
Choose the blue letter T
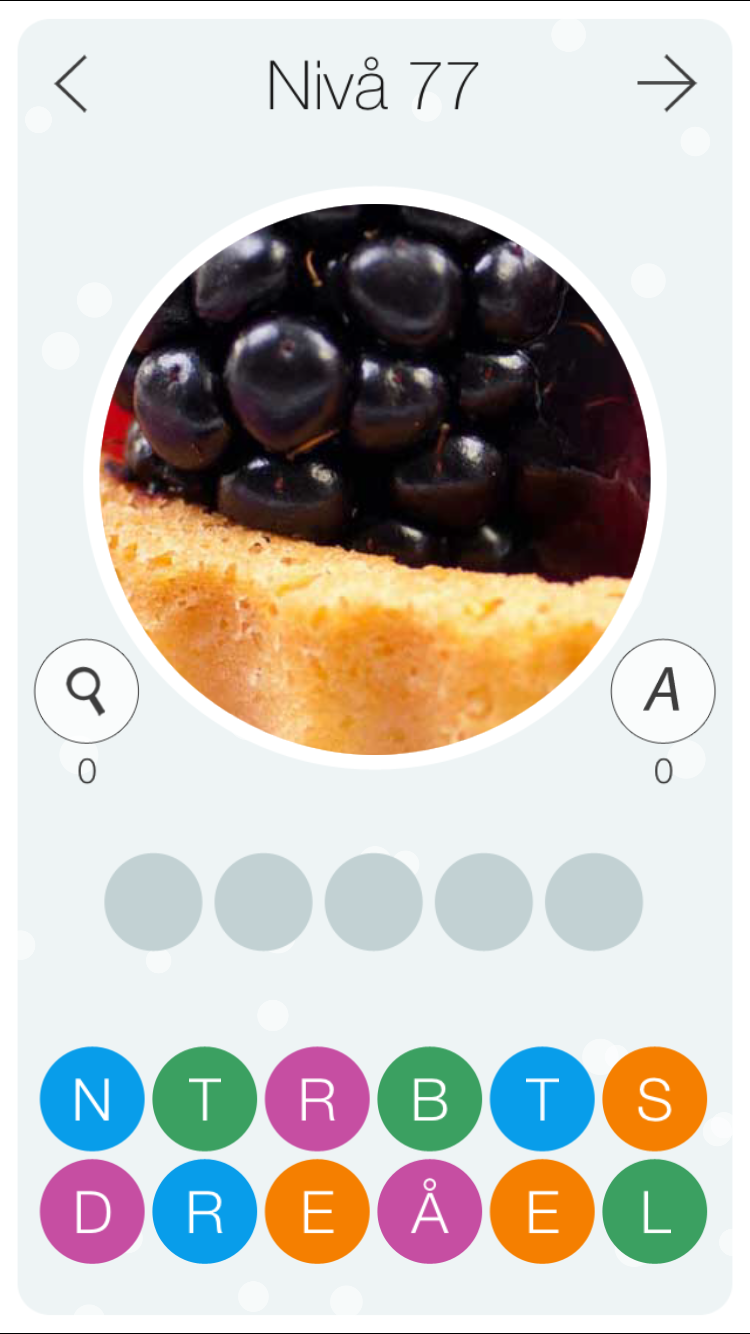point(542,1099)
